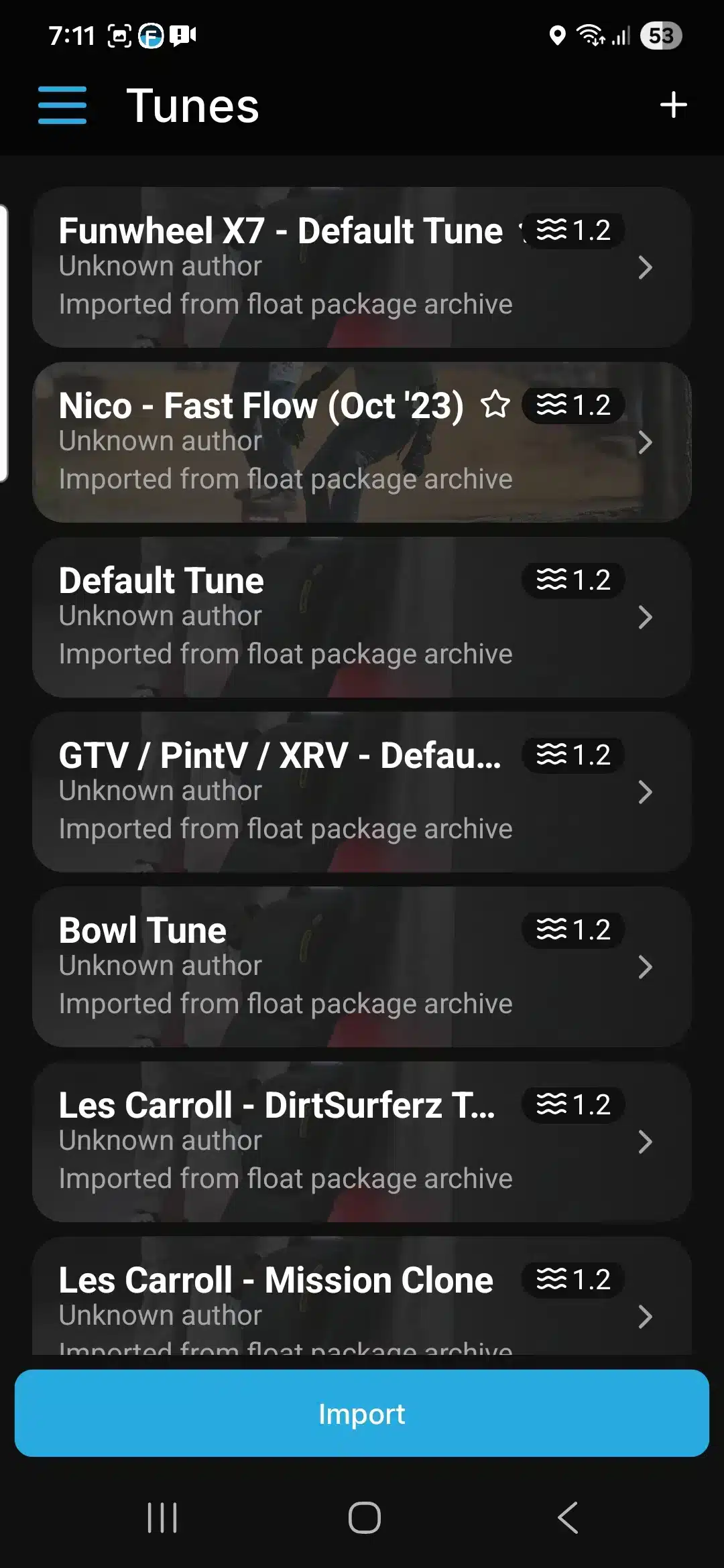Screen dimensions: 724x1568
Task: Select Les Carroll DirtSurferz tune
Action: 362,1141
